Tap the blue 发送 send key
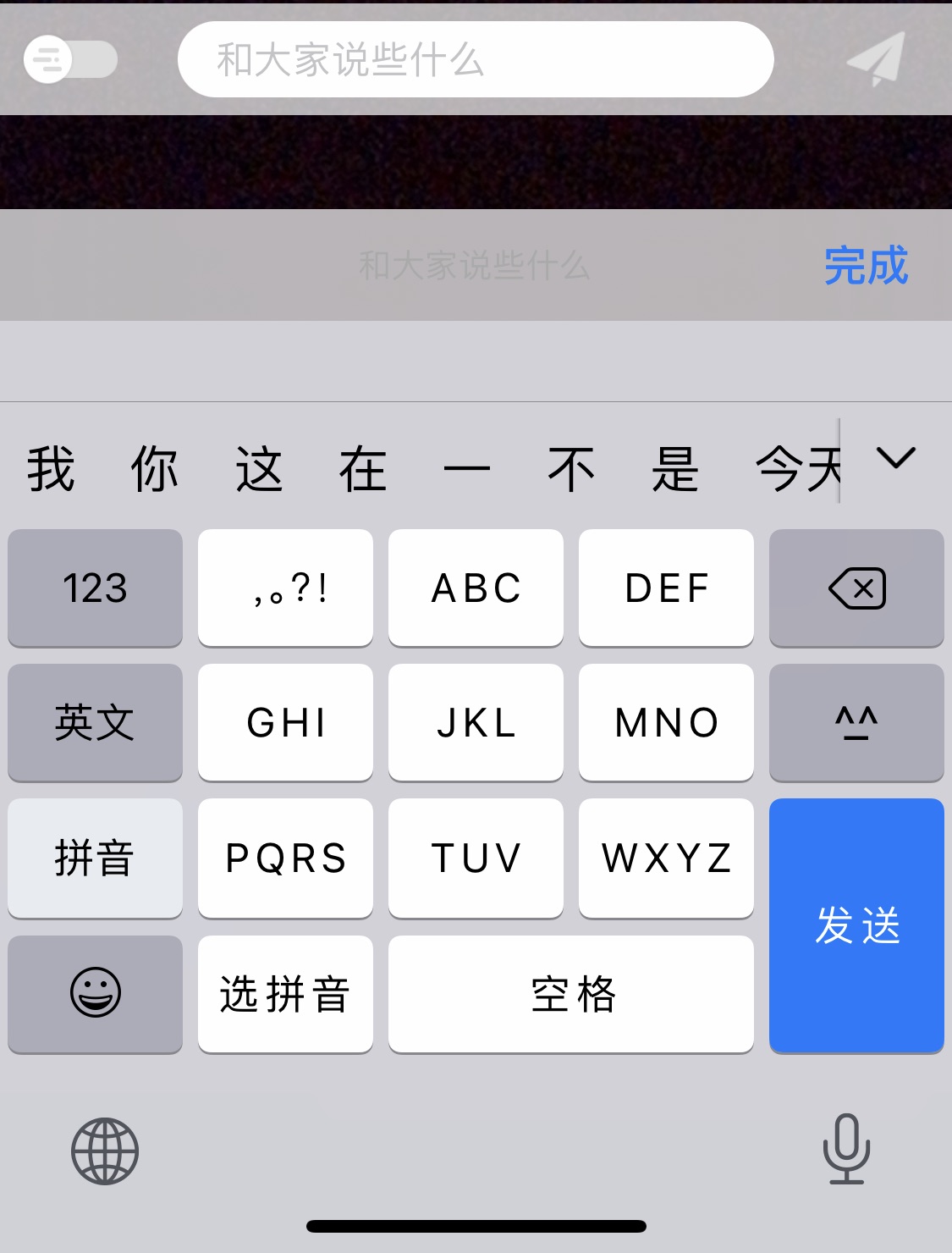 coord(856,925)
